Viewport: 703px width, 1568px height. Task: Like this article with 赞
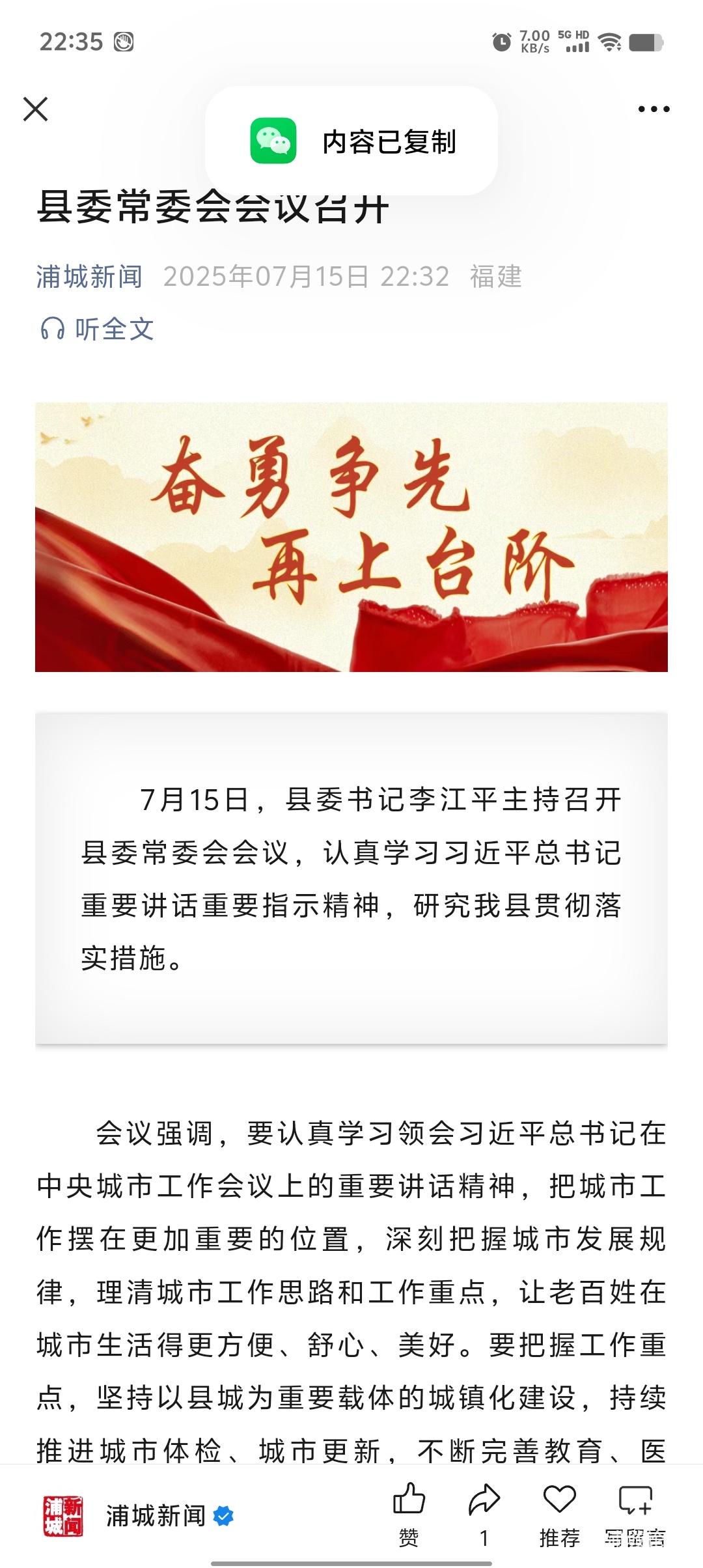[409, 1514]
